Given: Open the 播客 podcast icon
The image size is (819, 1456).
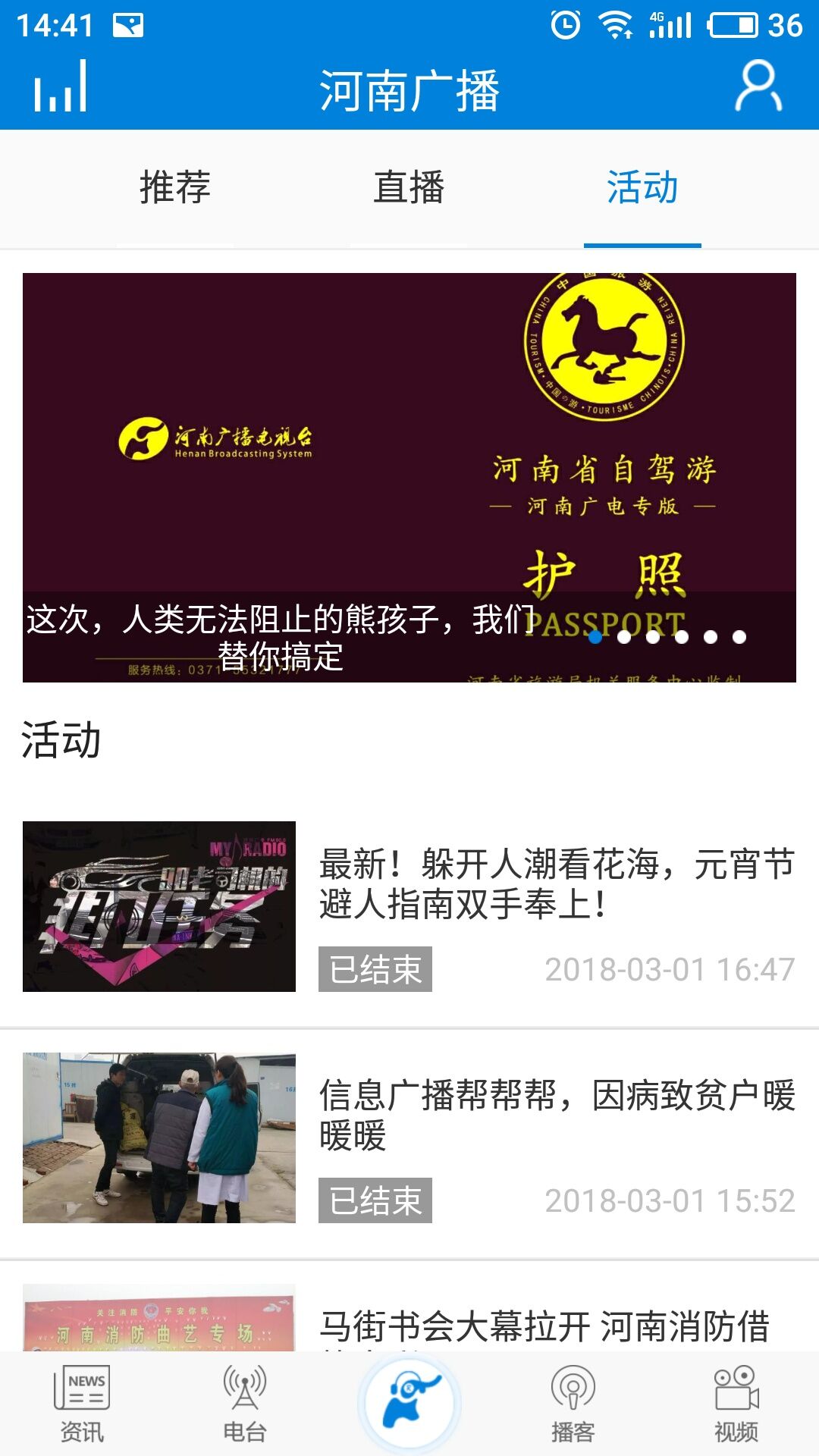Looking at the screenshot, I should tap(573, 1407).
